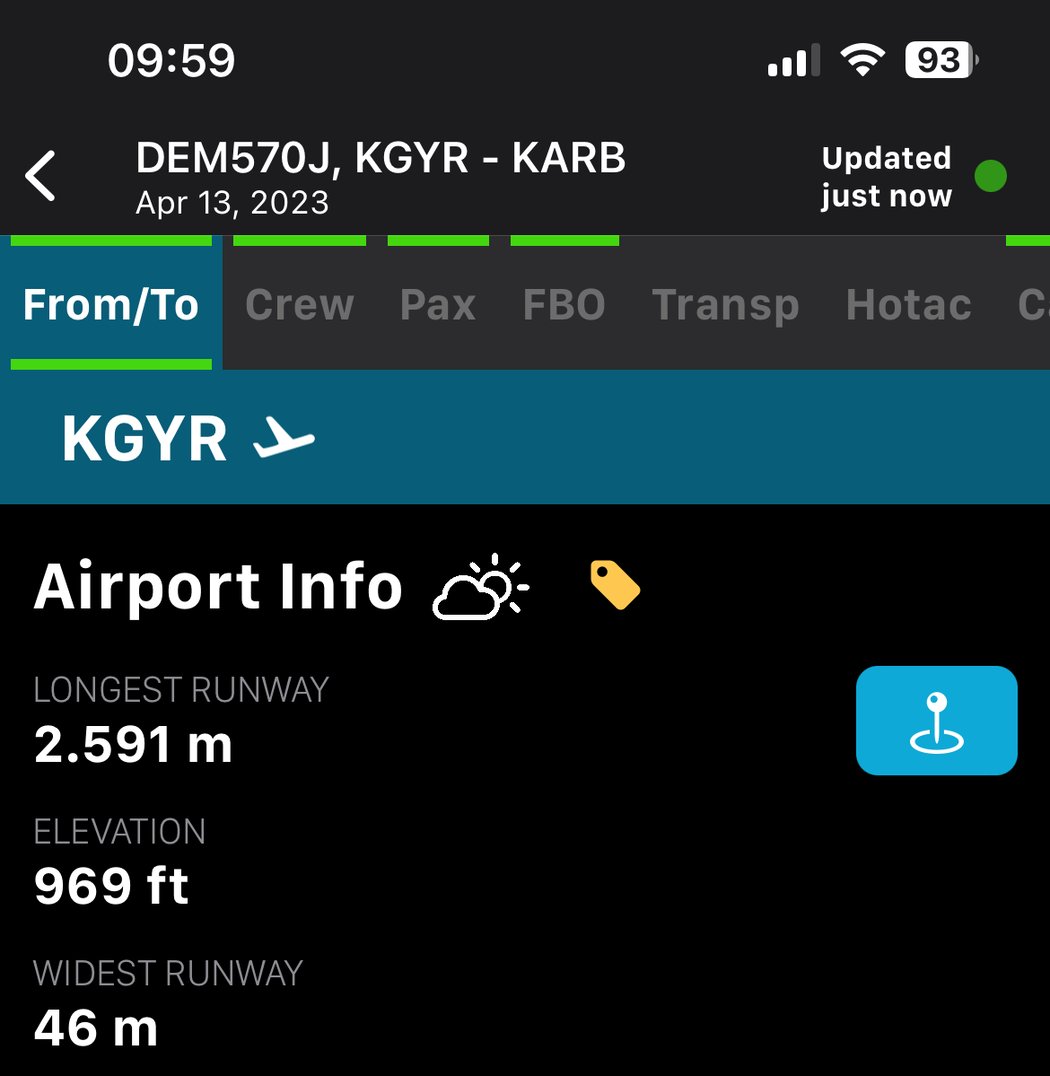Switch to the Crew tab
The width and height of the screenshot is (1050, 1076).
(x=299, y=305)
